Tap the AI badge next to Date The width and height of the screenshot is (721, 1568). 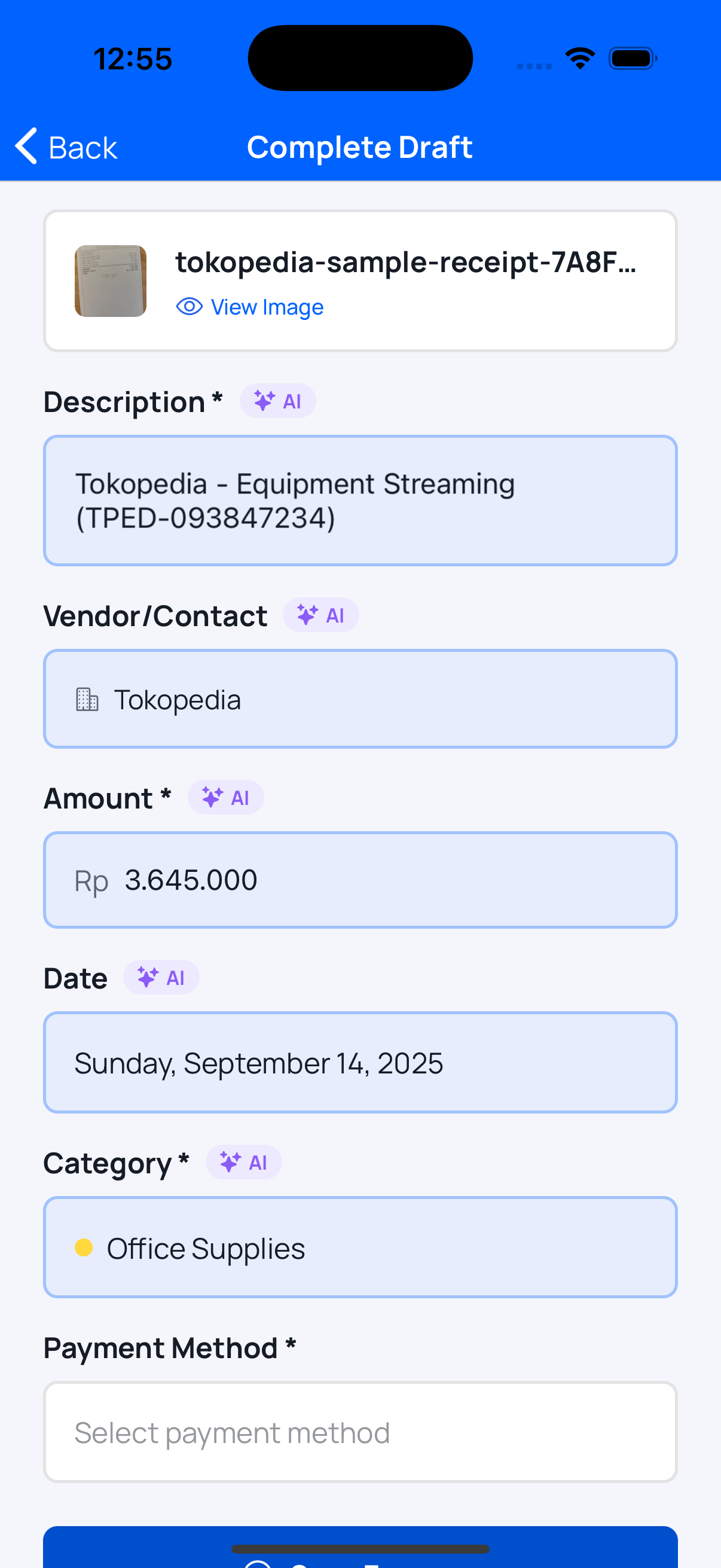[x=161, y=977]
